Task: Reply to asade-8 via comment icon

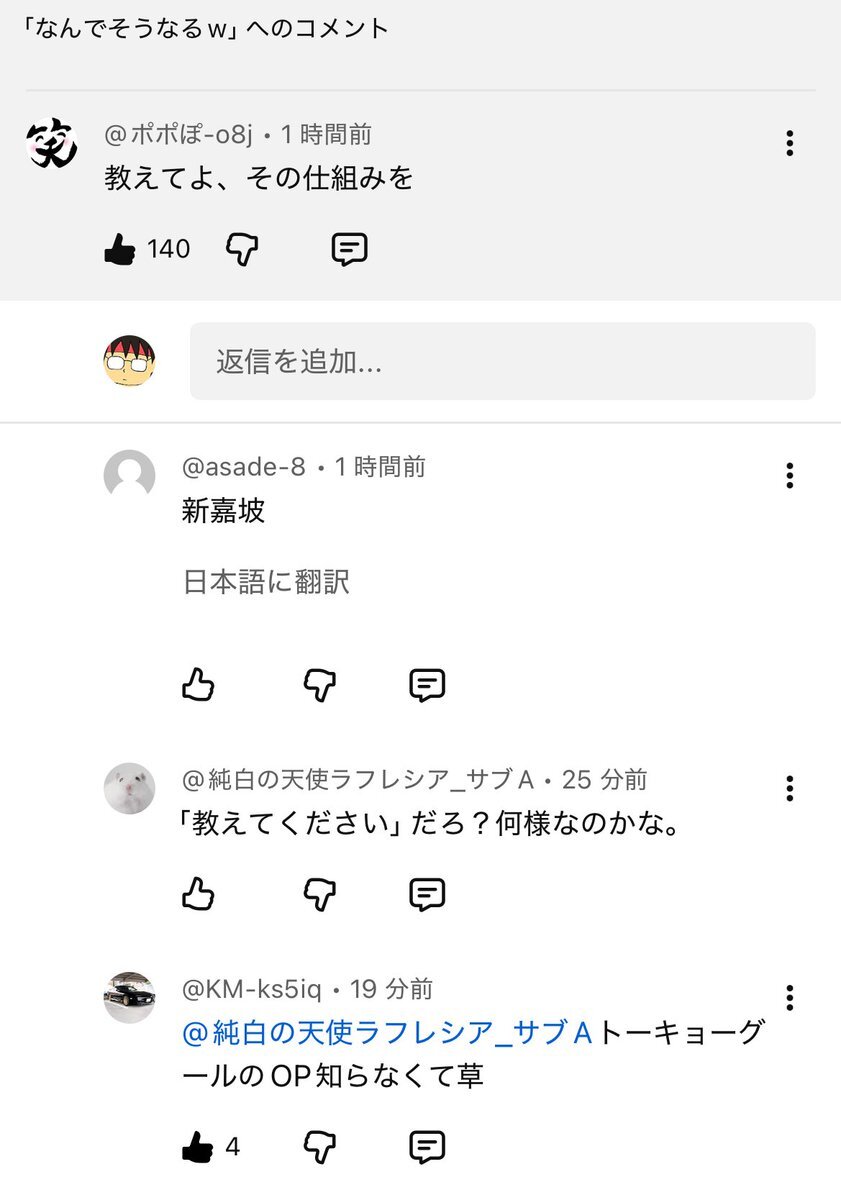Action: [x=427, y=685]
